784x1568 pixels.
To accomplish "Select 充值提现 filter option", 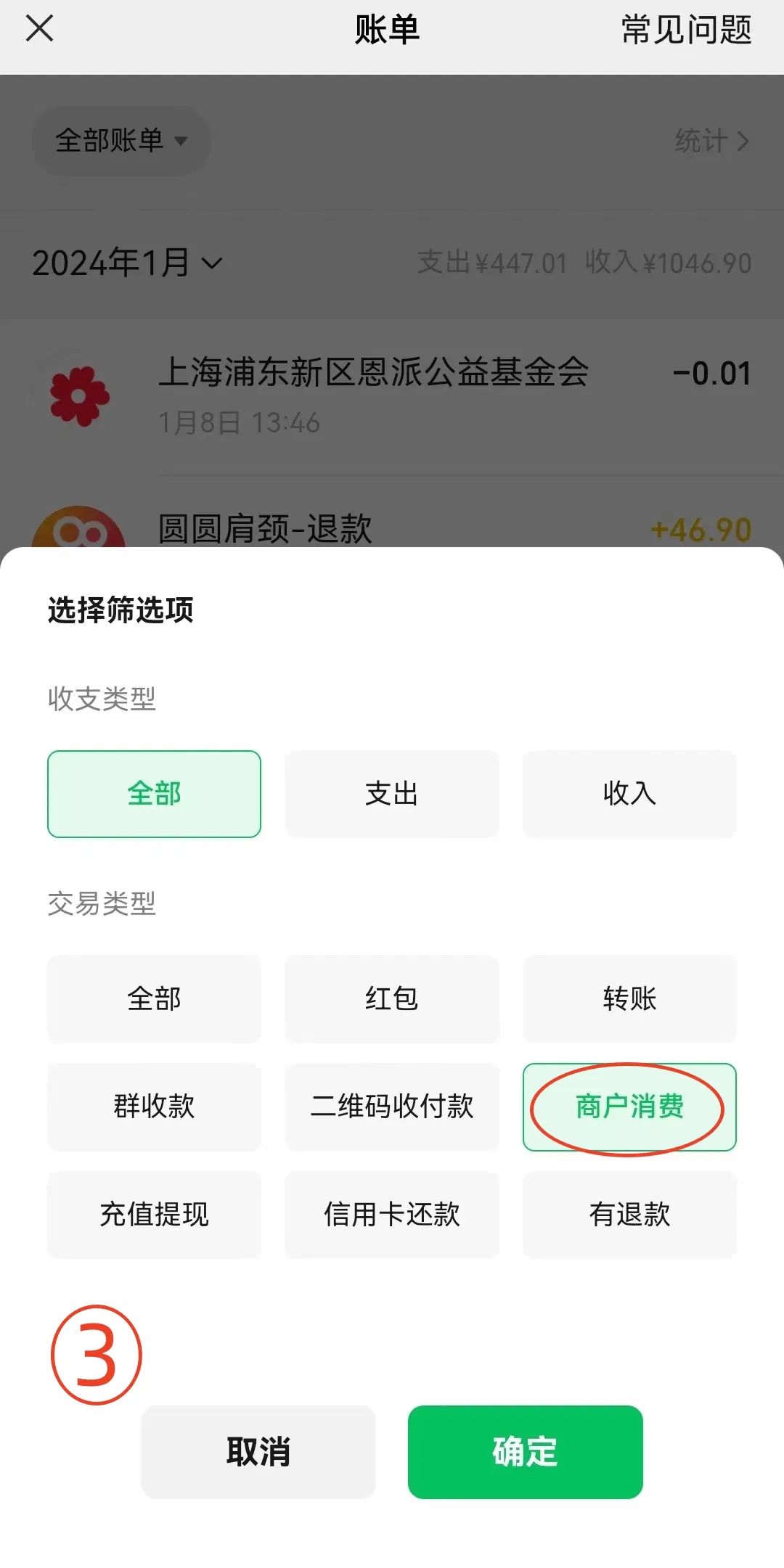I will tap(154, 1215).
